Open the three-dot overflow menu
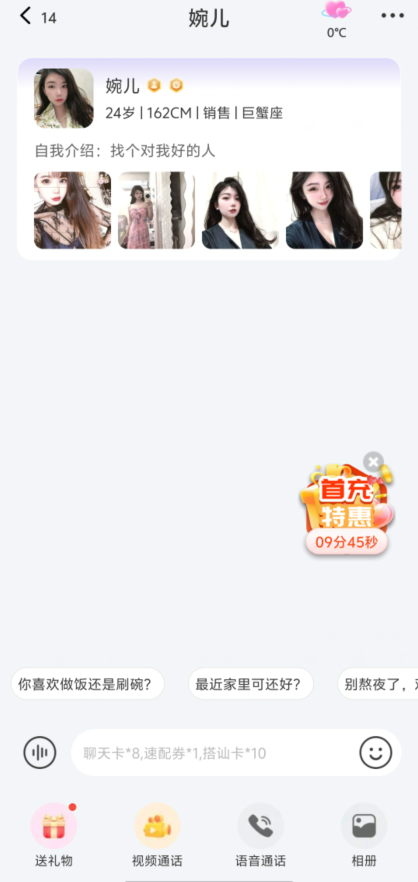This screenshot has height=882, width=418. point(393,16)
